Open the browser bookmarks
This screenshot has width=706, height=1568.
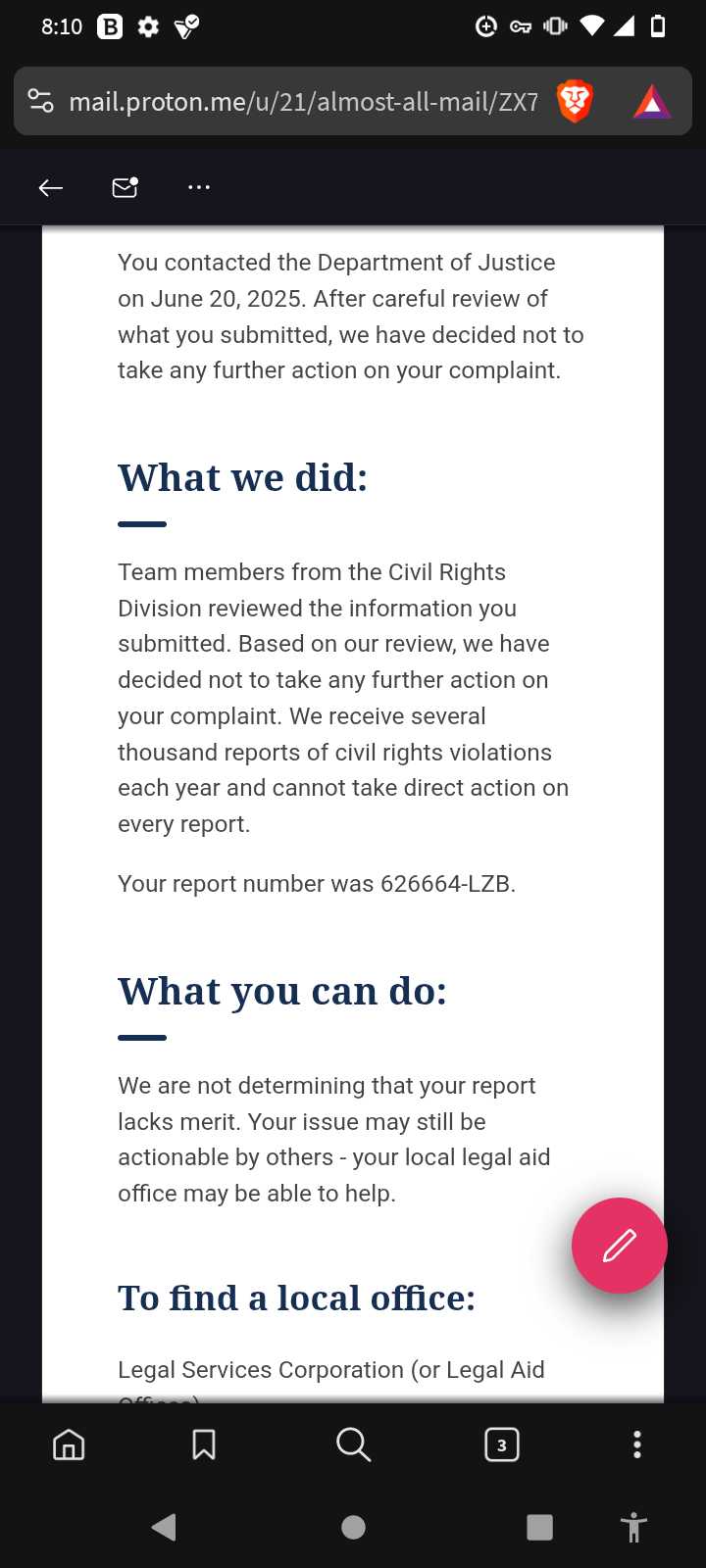click(204, 1445)
